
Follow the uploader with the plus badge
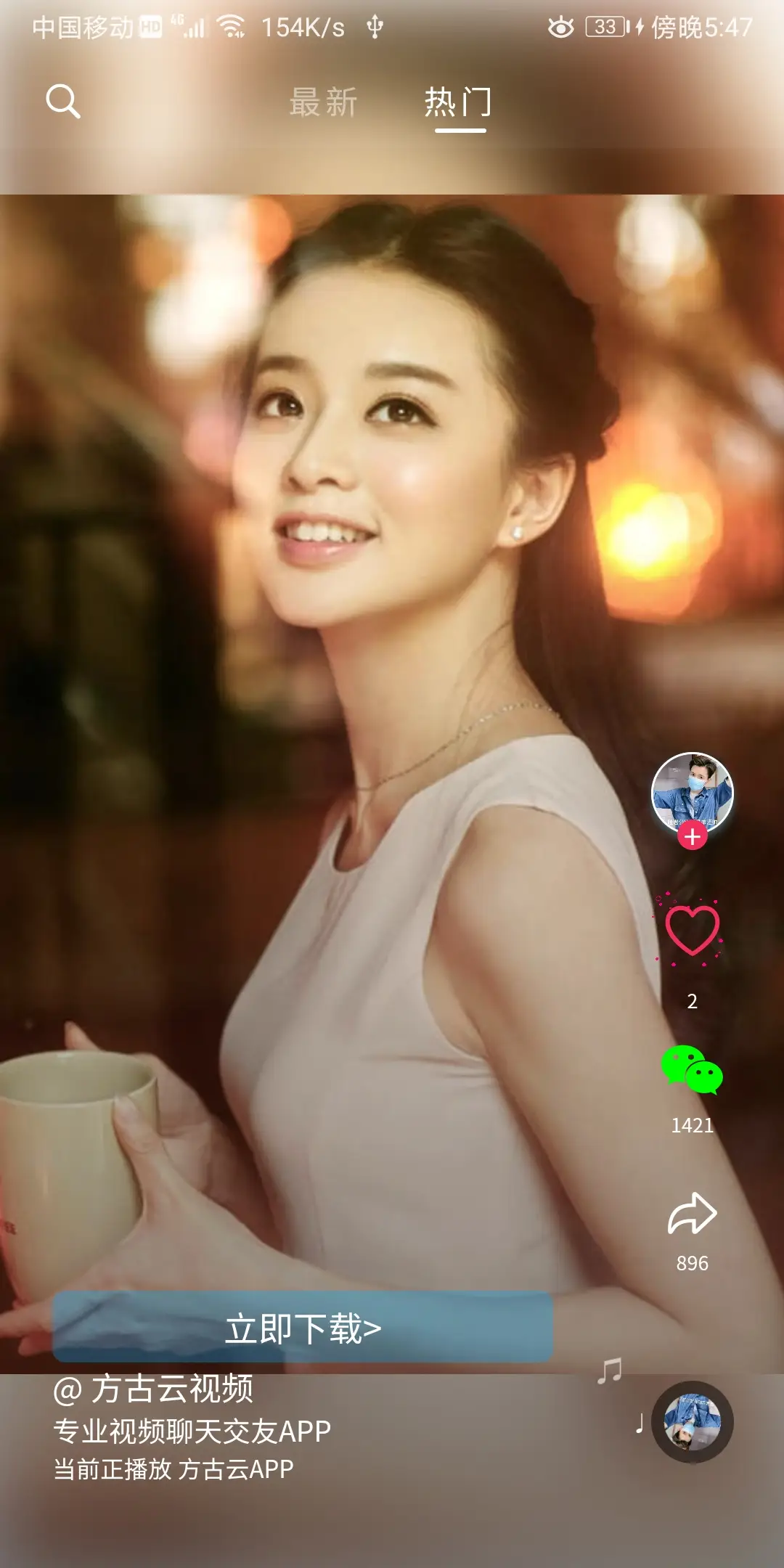[692, 837]
